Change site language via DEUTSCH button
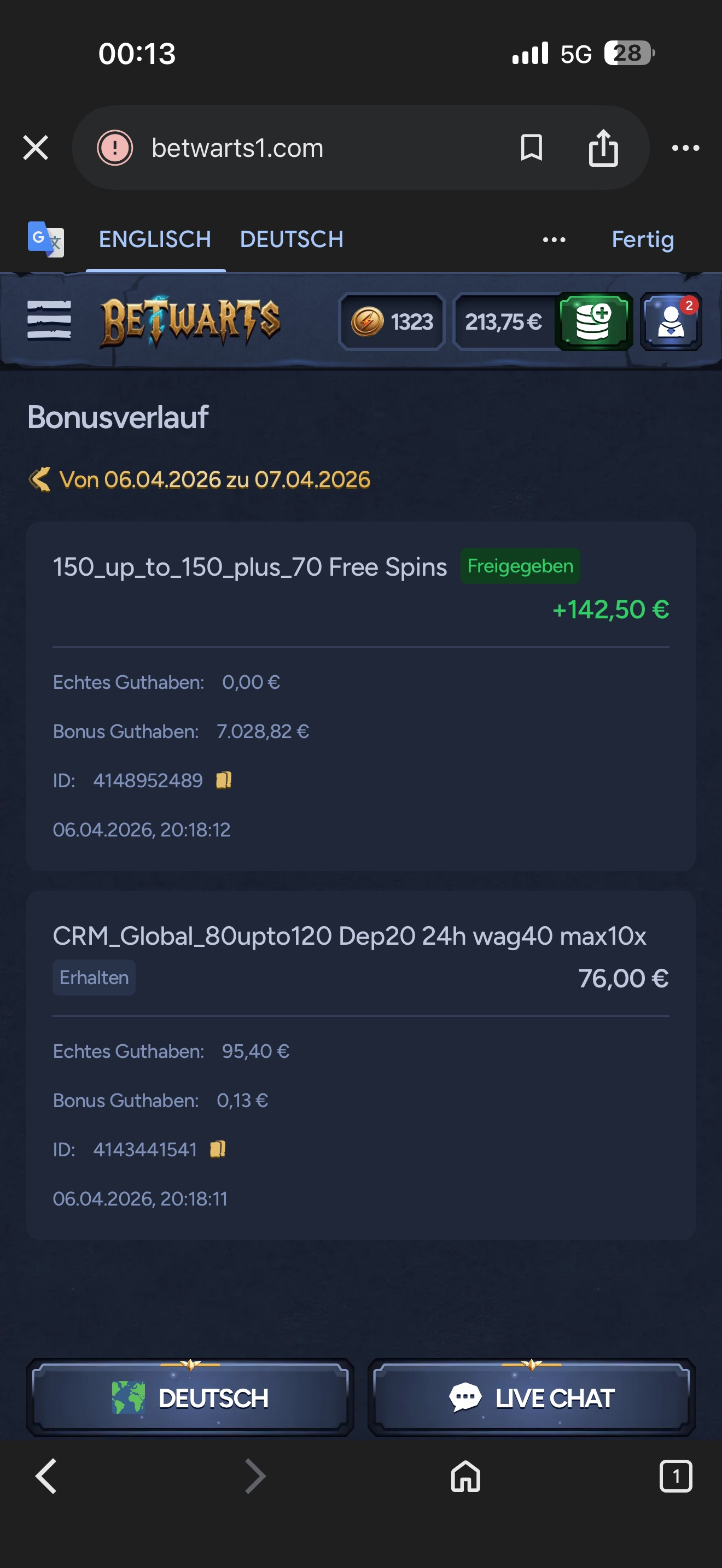Viewport: 722px width, 1568px height. [190, 1397]
